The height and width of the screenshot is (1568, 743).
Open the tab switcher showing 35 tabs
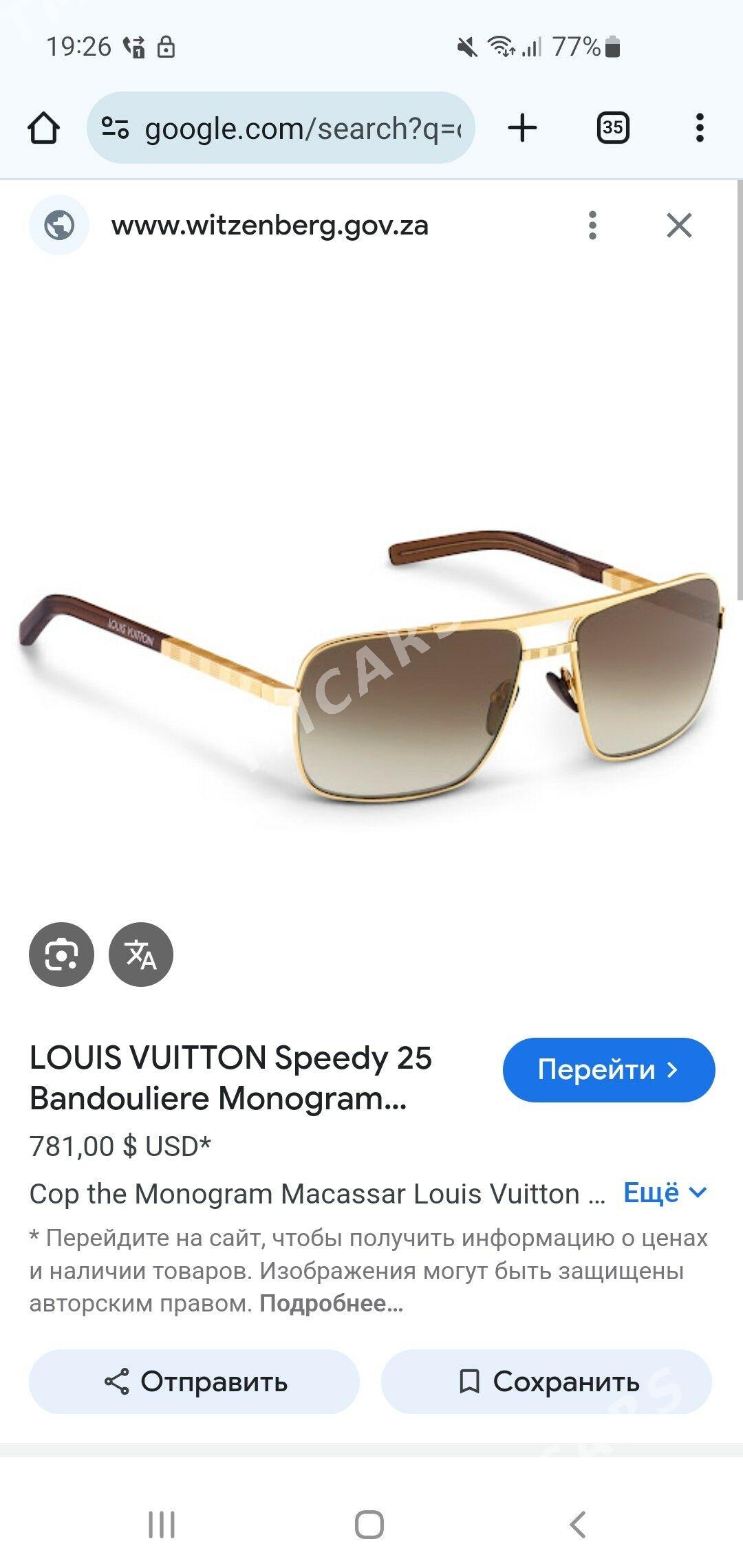pos(612,128)
